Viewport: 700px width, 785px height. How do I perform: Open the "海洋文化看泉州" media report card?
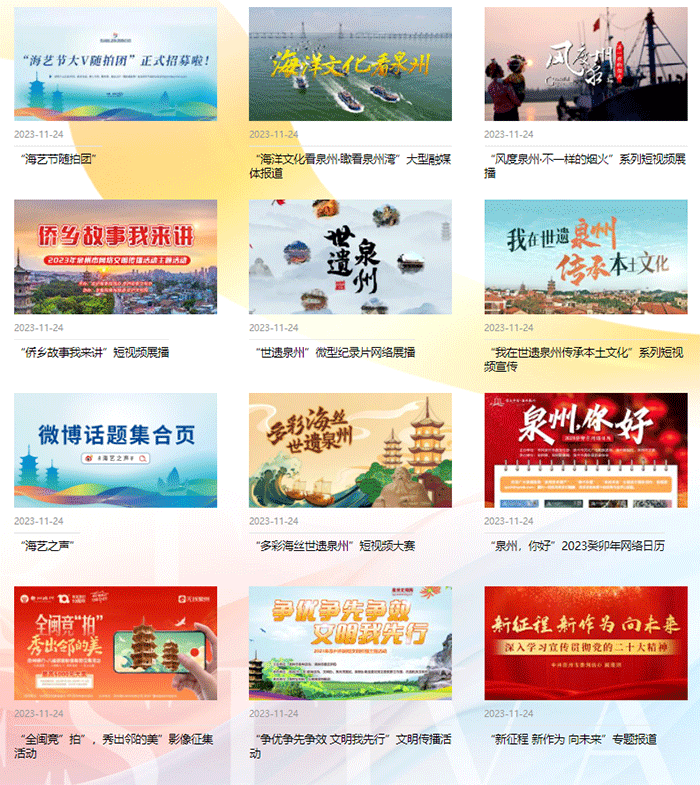click(350, 64)
